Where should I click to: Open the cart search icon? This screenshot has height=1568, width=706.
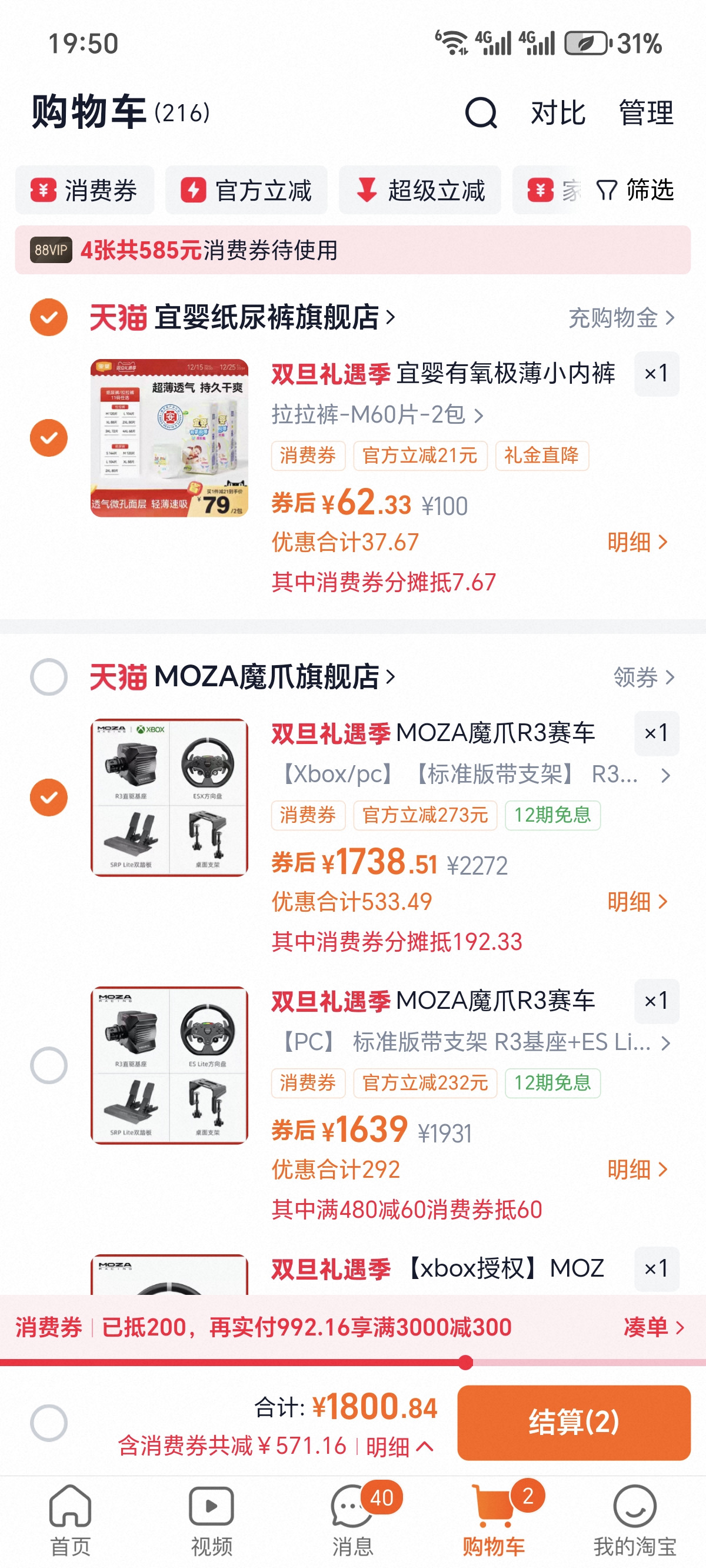tap(481, 112)
